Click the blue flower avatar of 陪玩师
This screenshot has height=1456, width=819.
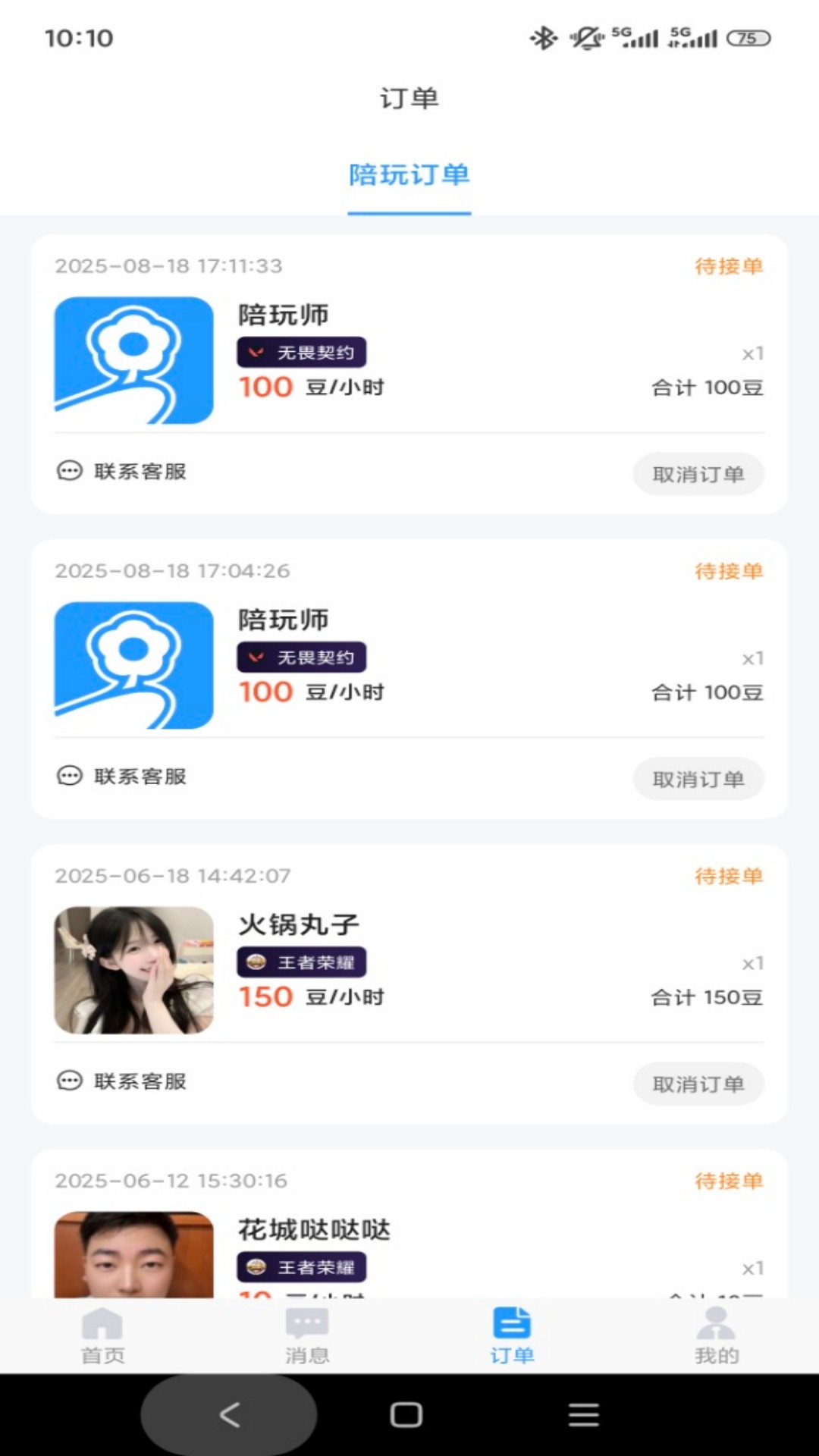pyautogui.click(x=133, y=359)
